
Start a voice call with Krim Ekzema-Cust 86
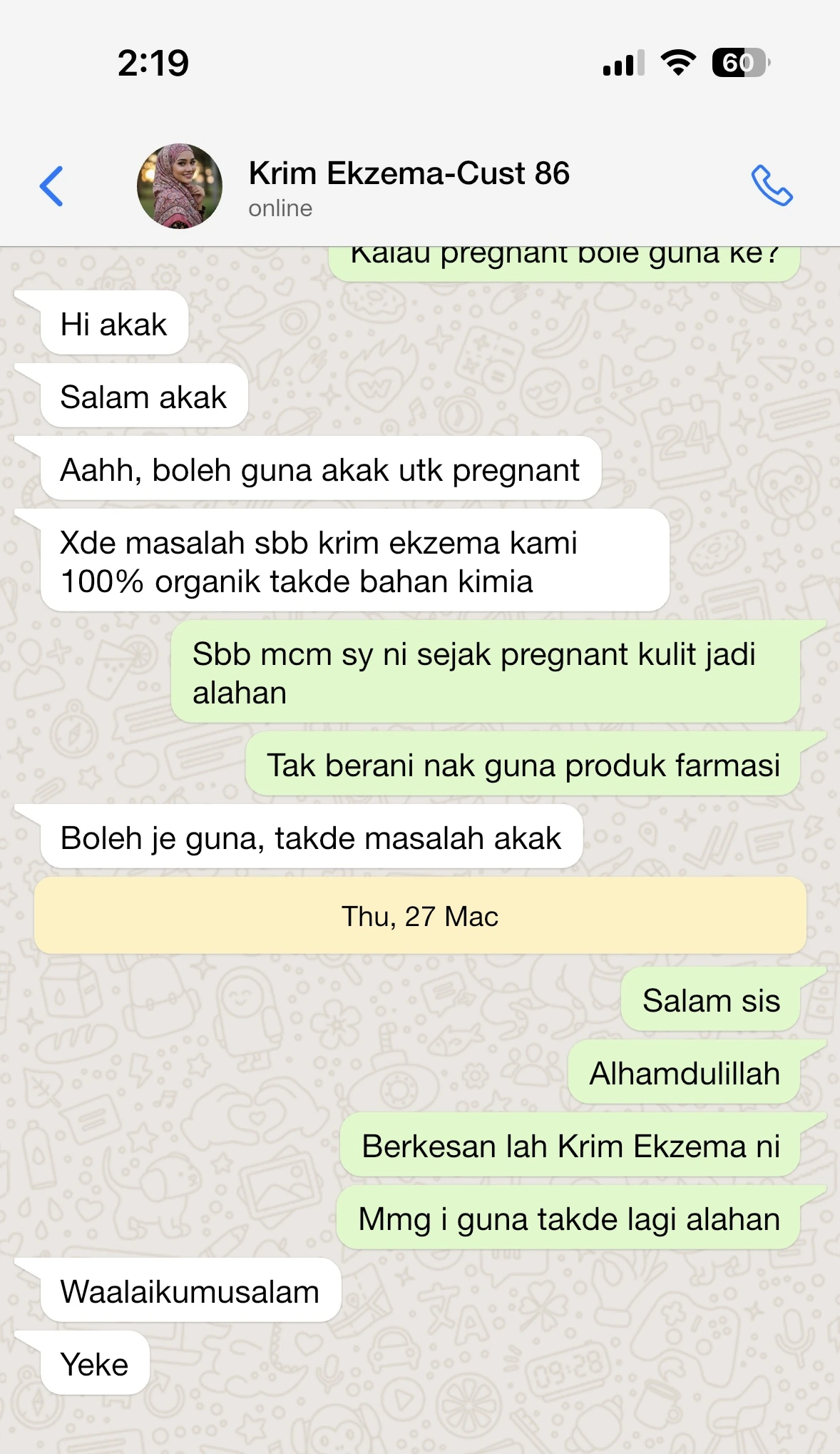tap(772, 186)
